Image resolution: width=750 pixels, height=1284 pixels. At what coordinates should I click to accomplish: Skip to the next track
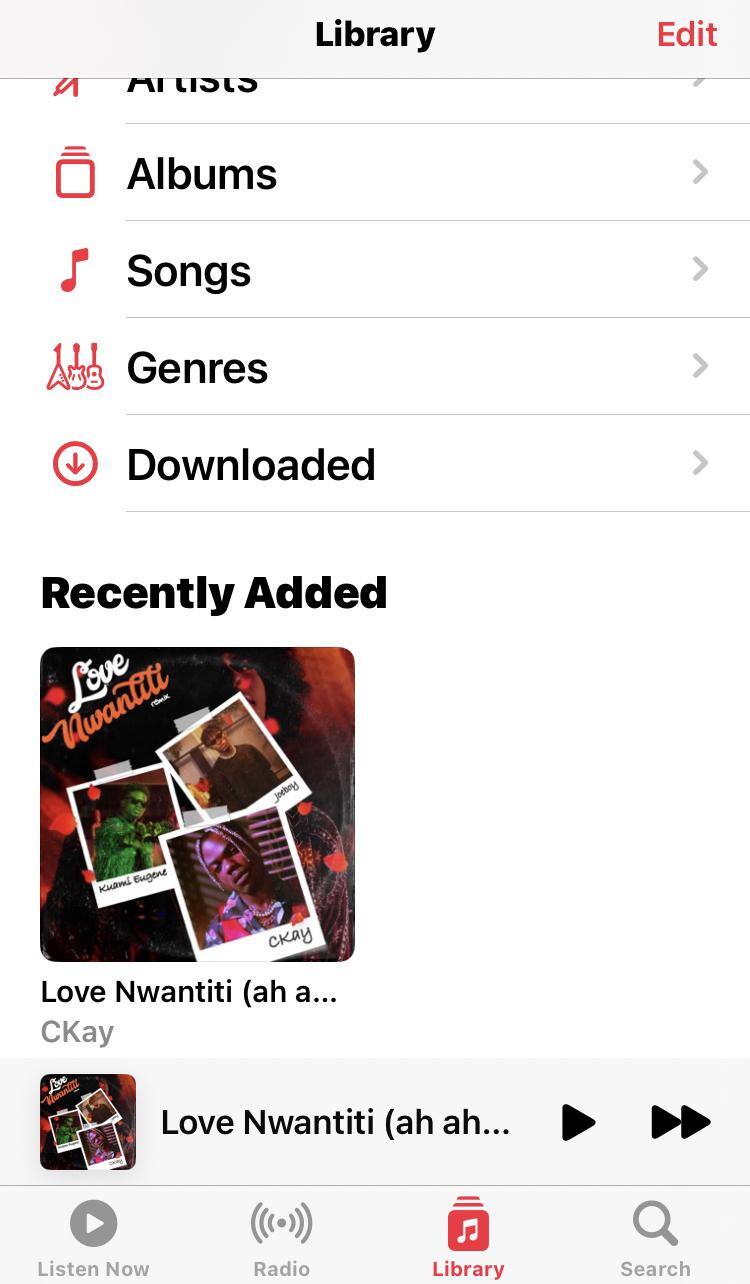point(680,1122)
